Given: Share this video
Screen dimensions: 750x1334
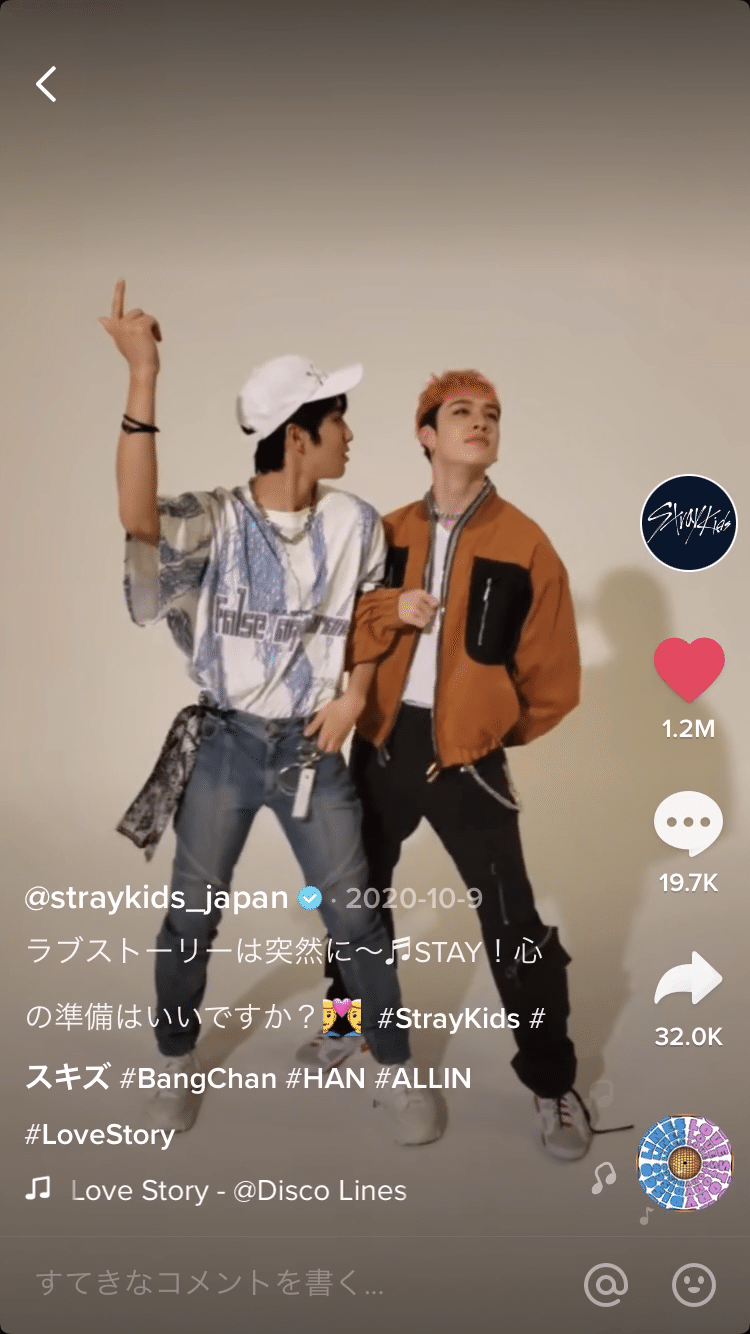Looking at the screenshot, I should coord(688,978).
